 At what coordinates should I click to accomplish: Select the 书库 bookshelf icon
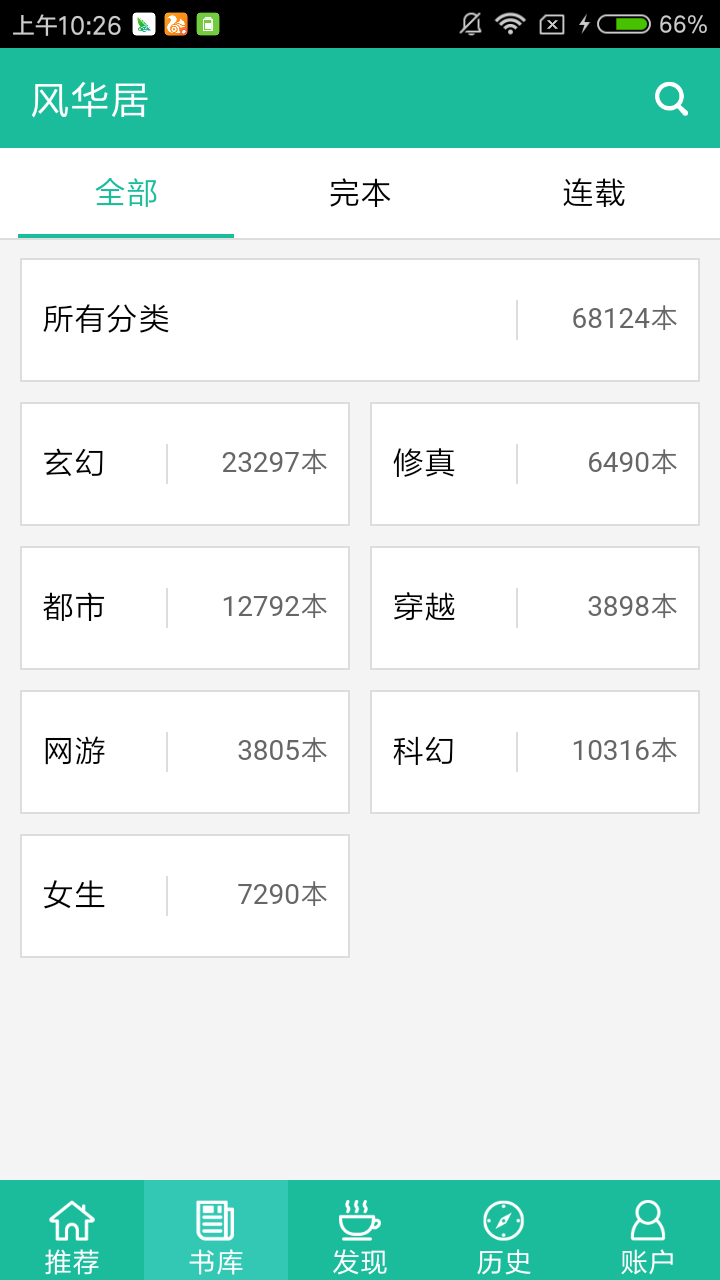coord(215,1229)
